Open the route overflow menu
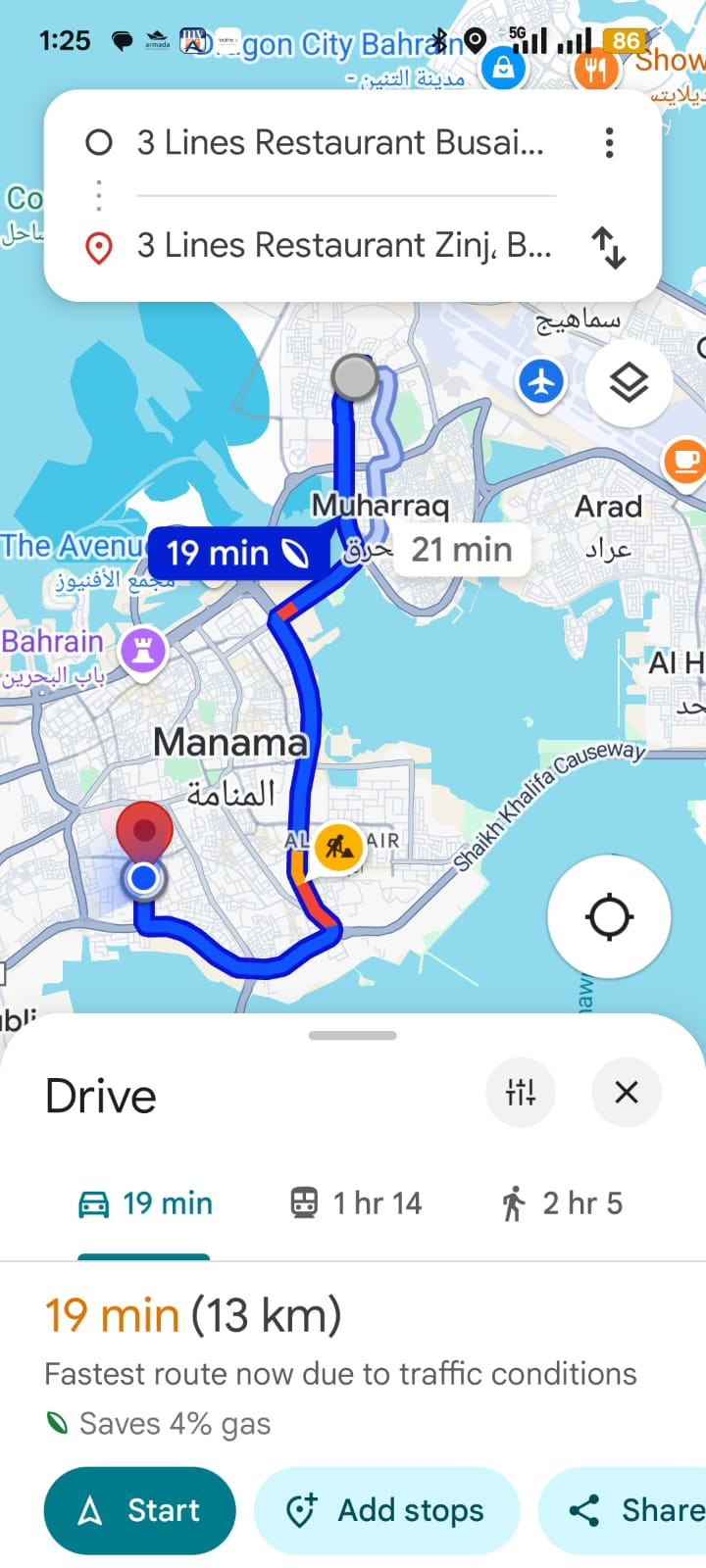 609,143
